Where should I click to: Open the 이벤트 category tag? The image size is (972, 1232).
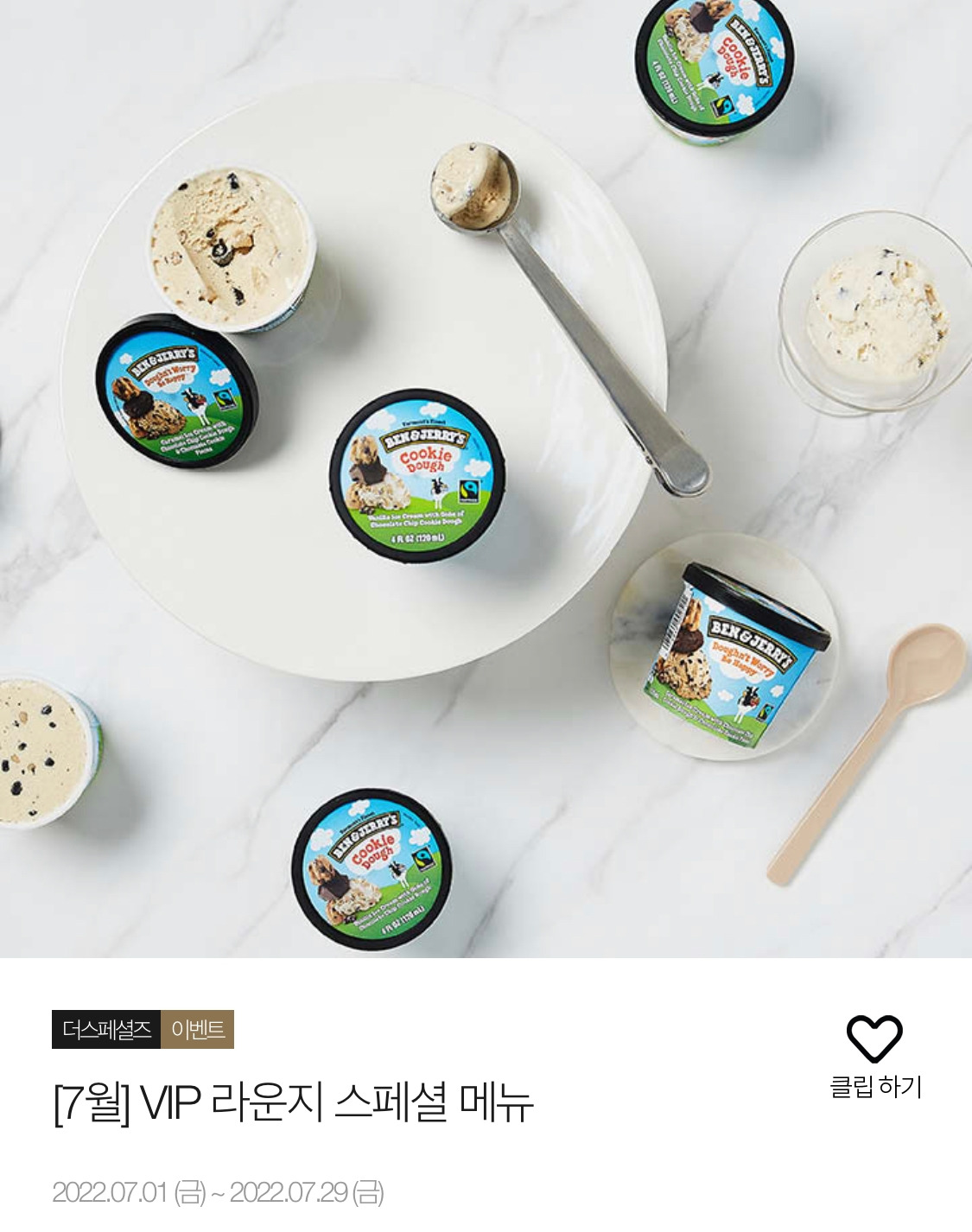(198, 1029)
